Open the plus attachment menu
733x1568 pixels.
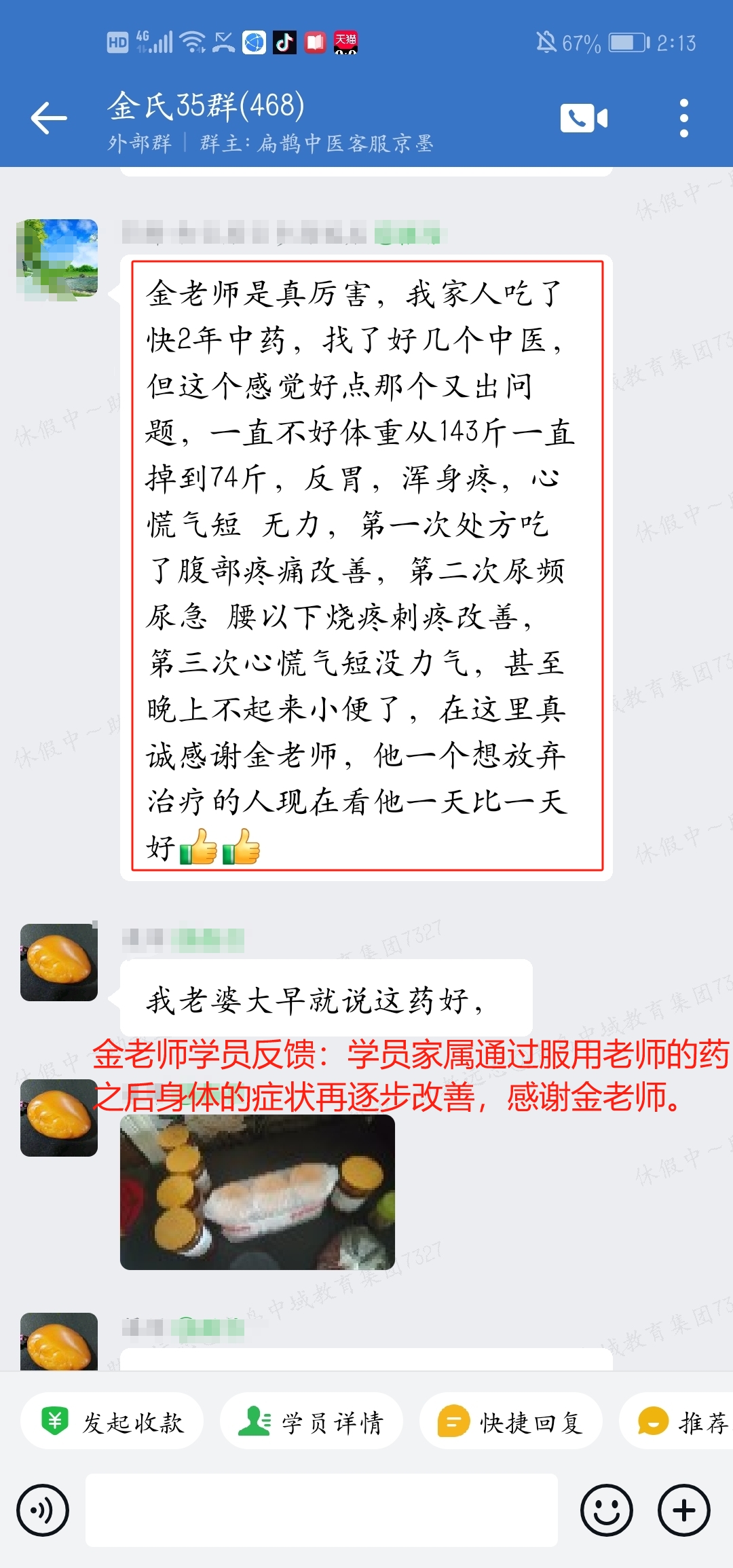[x=683, y=1510]
